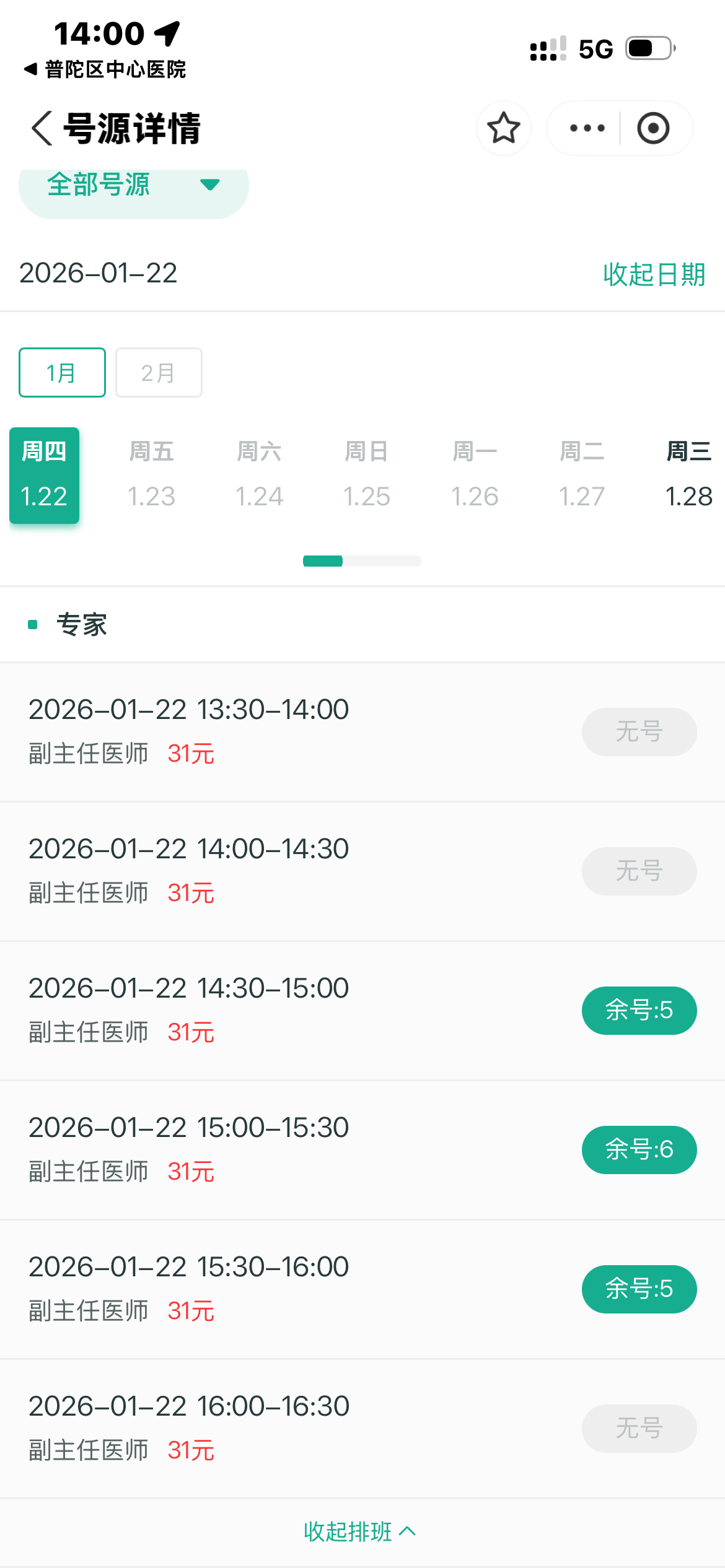Book the 15:30-16:00 slot with 余号:5
The height and width of the screenshot is (1568, 725).
[x=639, y=1289]
